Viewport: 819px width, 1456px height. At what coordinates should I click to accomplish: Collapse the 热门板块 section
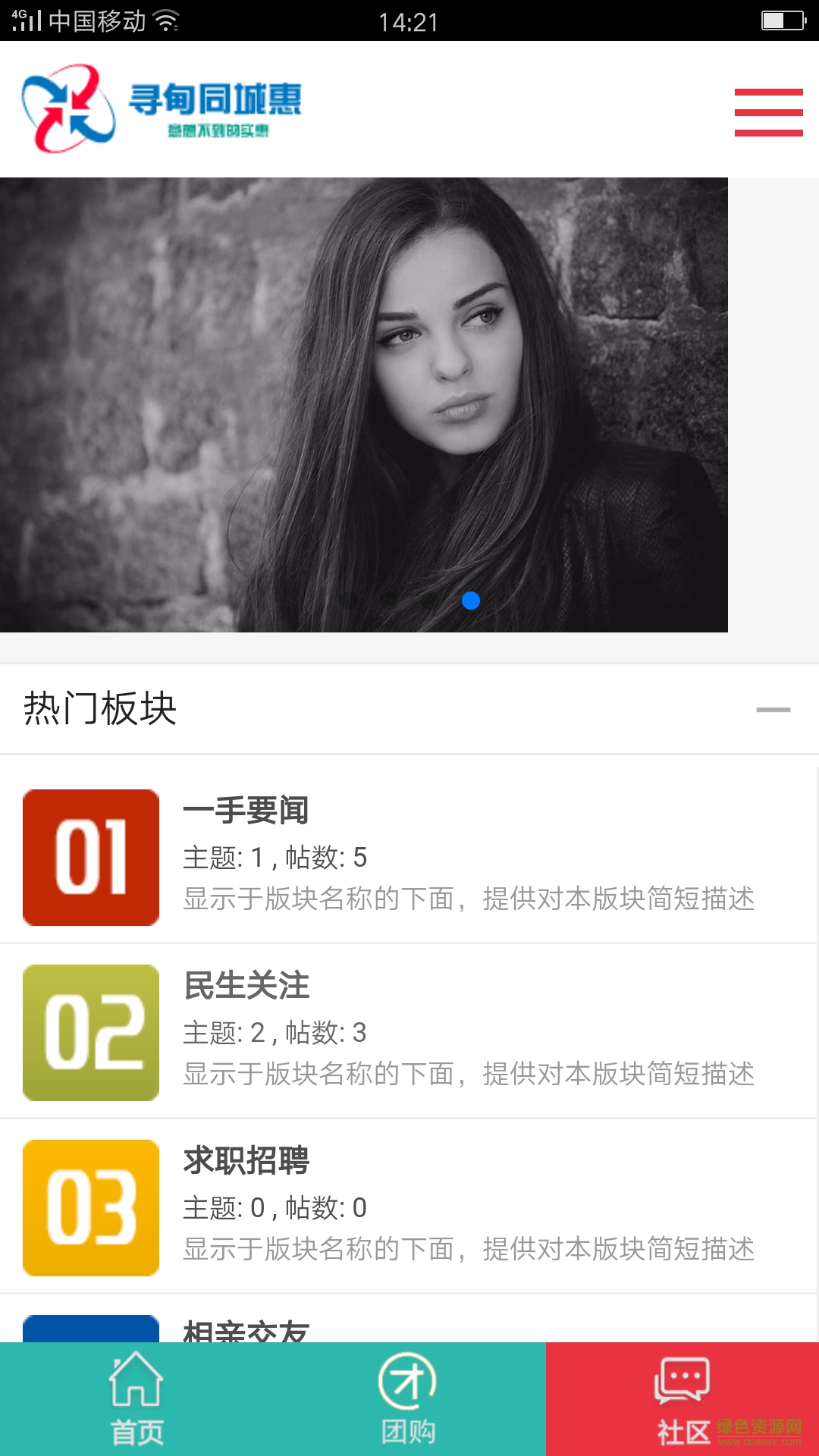773,710
